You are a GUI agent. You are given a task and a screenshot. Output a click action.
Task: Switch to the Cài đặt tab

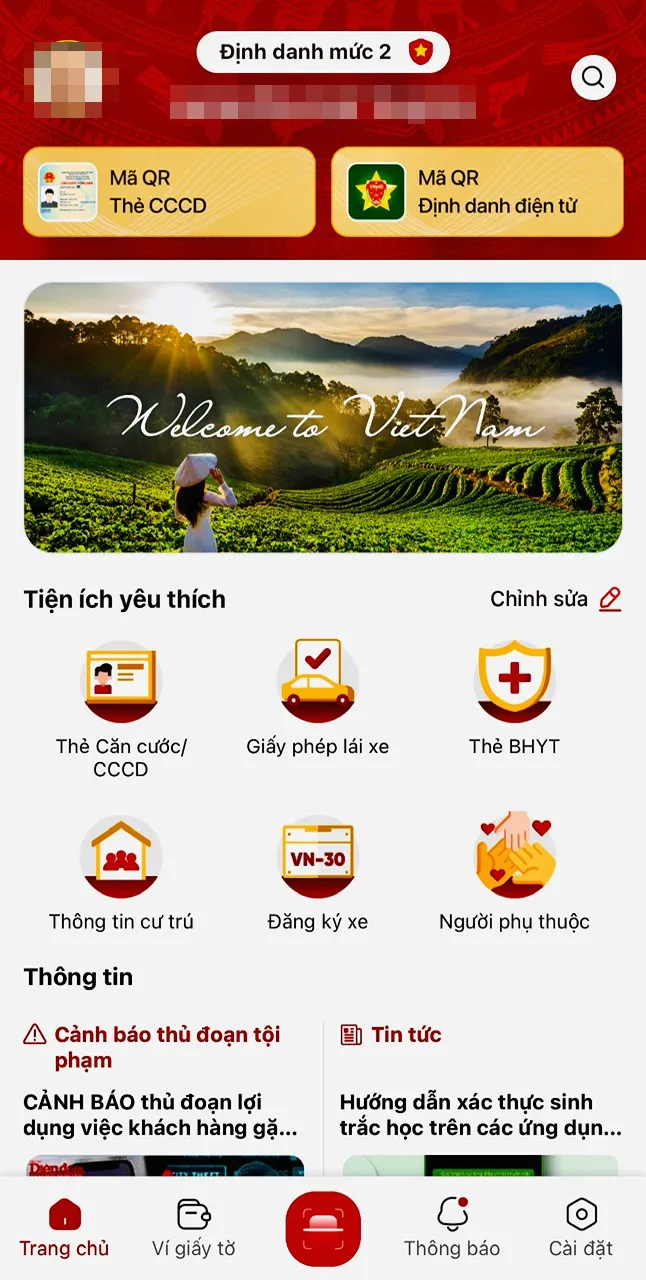[x=581, y=1228]
